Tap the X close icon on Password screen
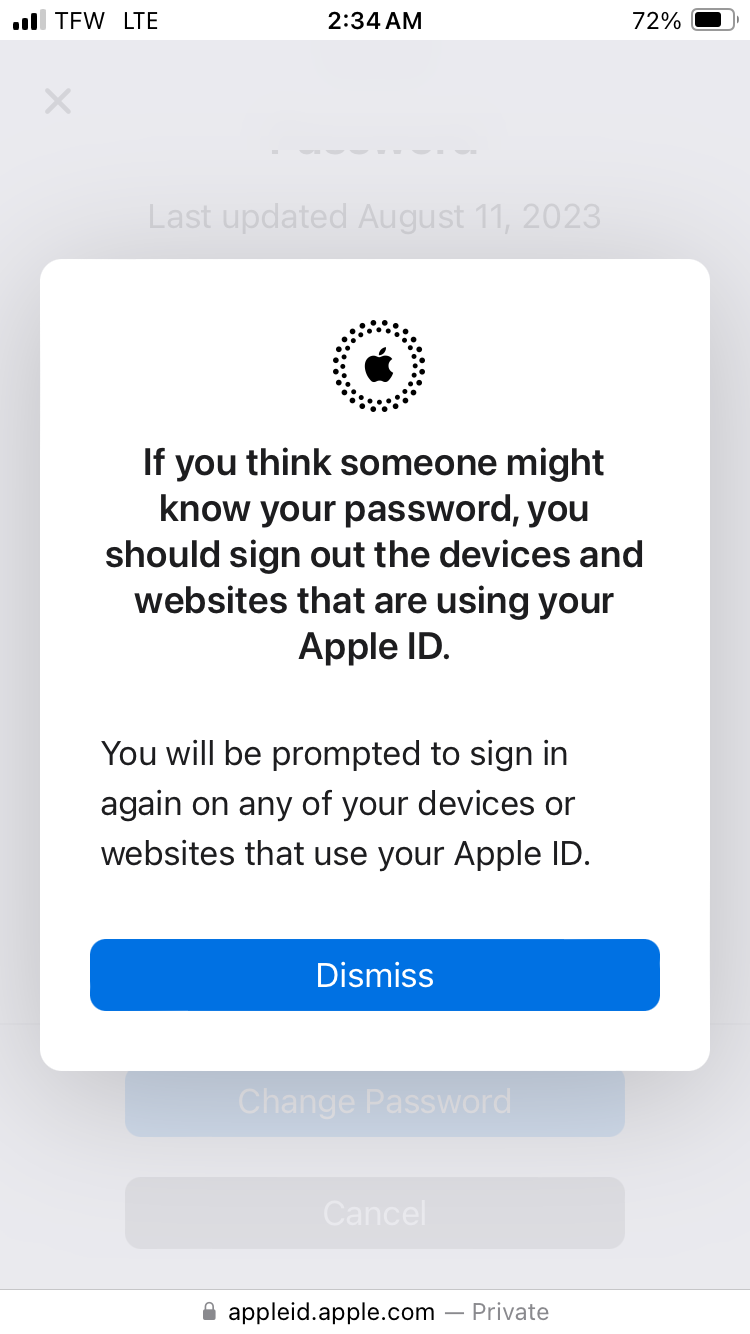The width and height of the screenshot is (750, 1334). (57, 101)
